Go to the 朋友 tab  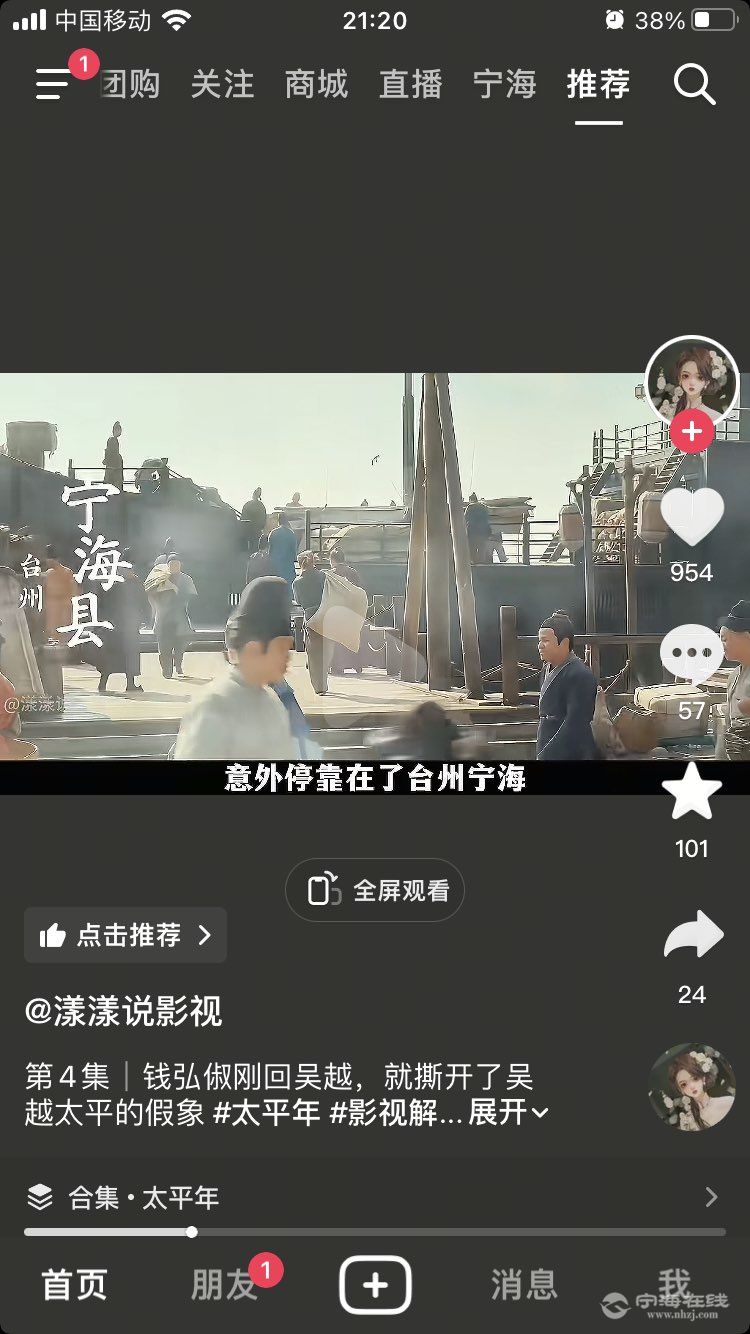click(x=224, y=1285)
